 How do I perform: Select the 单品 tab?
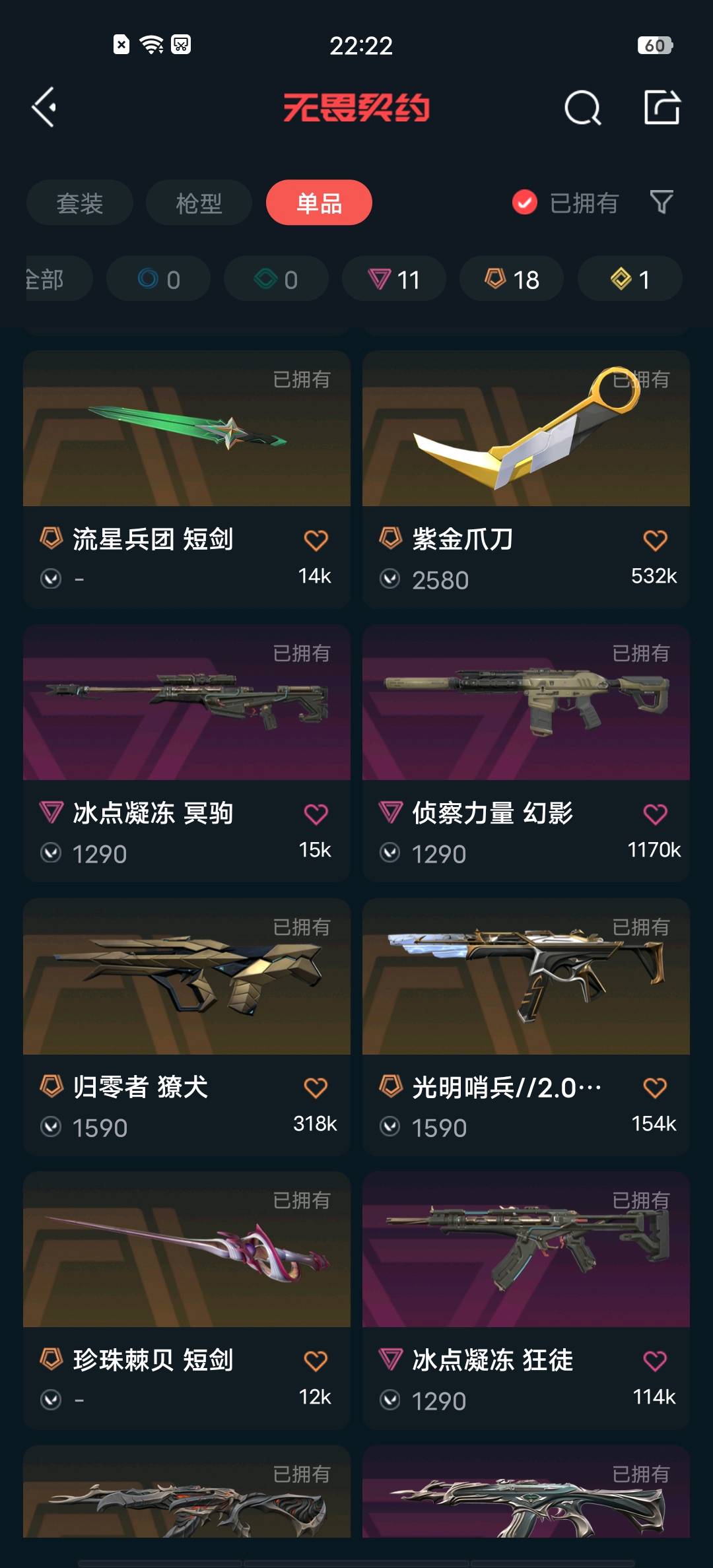click(x=319, y=203)
